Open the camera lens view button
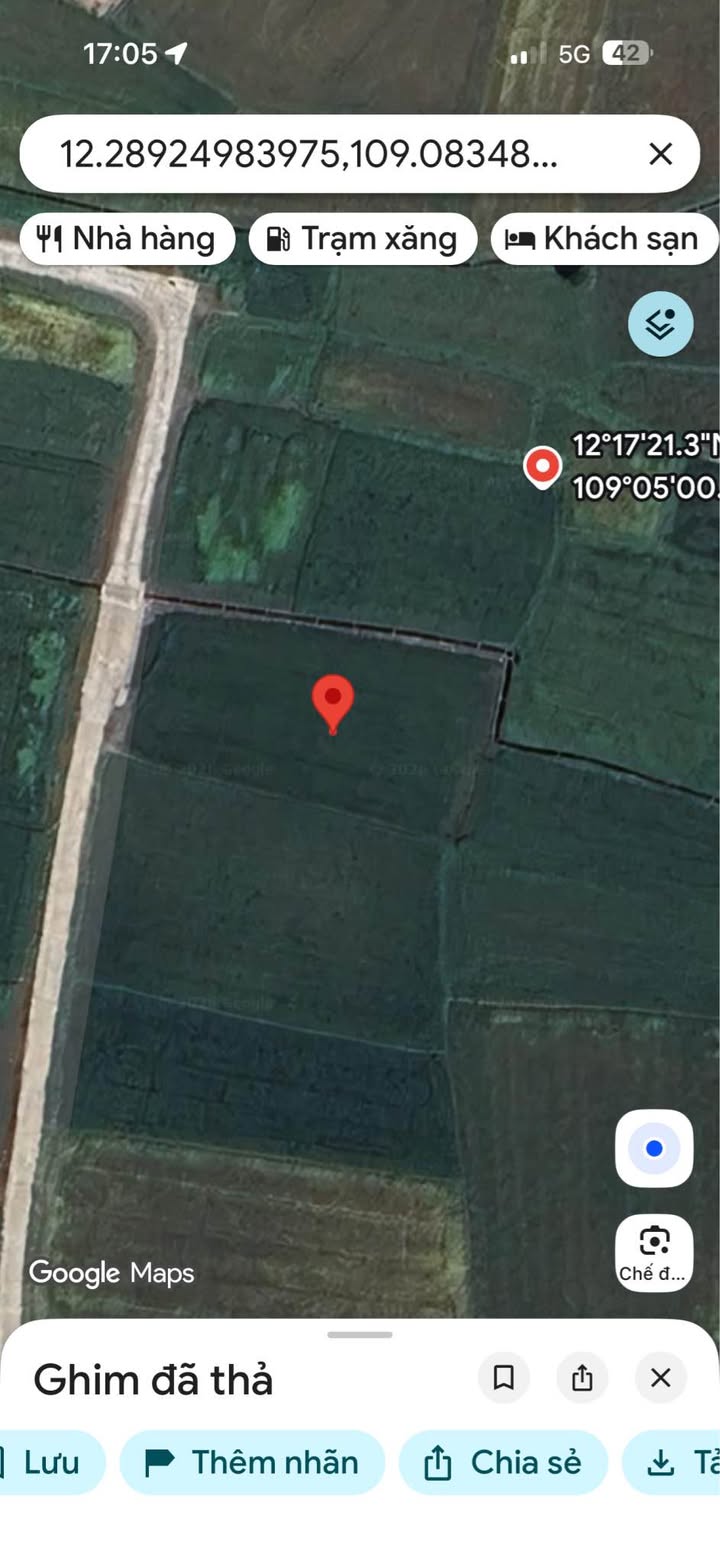 pos(654,1253)
